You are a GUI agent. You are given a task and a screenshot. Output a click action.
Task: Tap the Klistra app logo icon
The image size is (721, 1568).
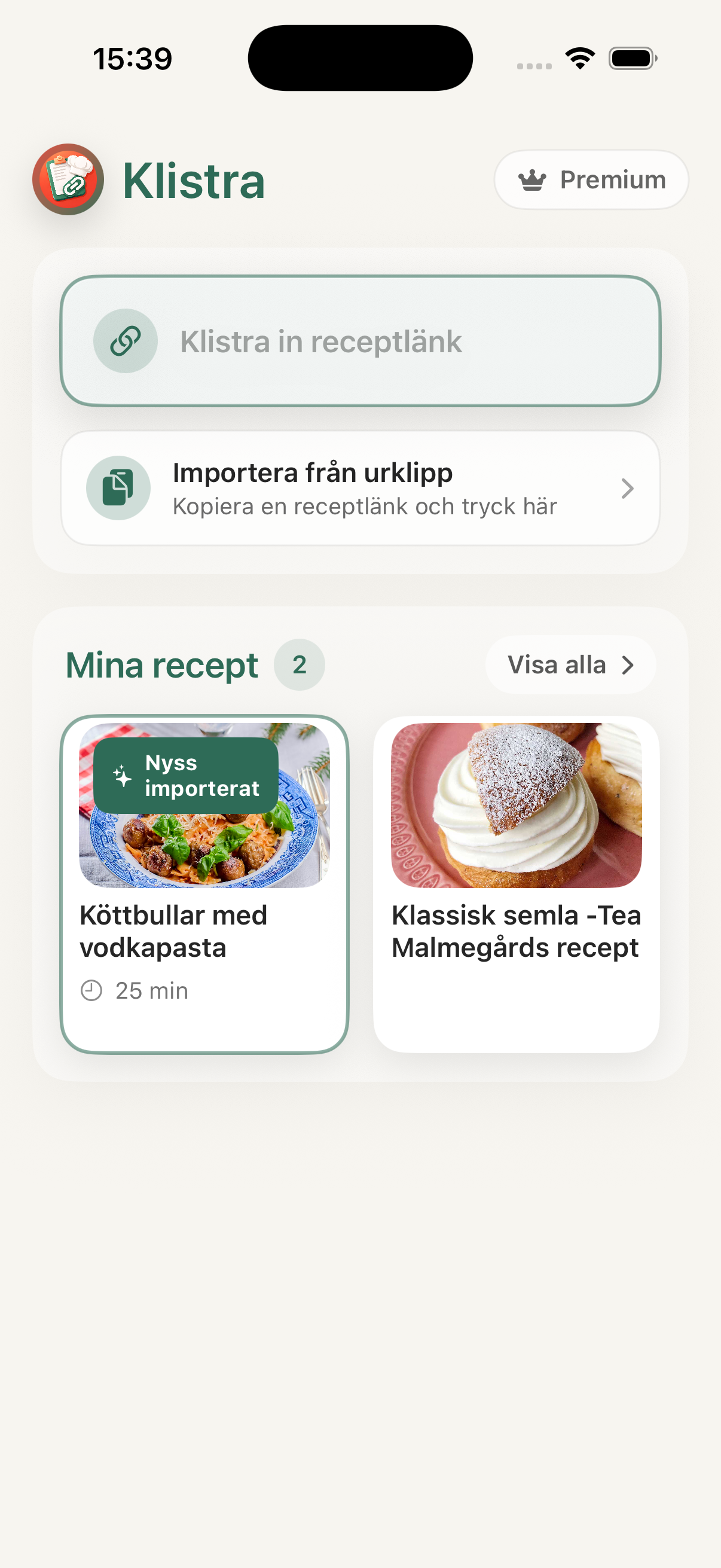(68, 179)
